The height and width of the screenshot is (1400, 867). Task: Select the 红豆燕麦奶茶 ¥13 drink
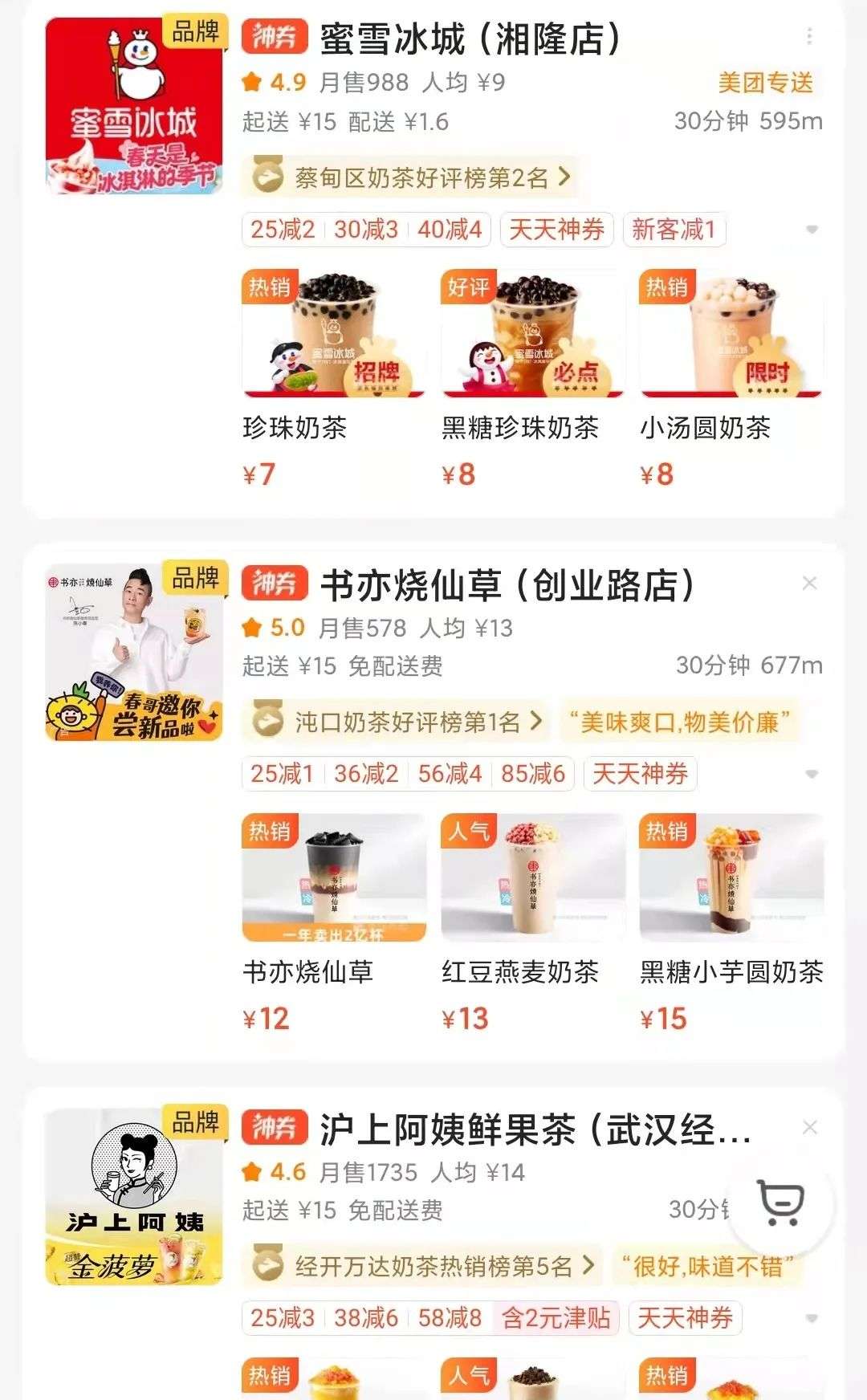tap(532, 923)
